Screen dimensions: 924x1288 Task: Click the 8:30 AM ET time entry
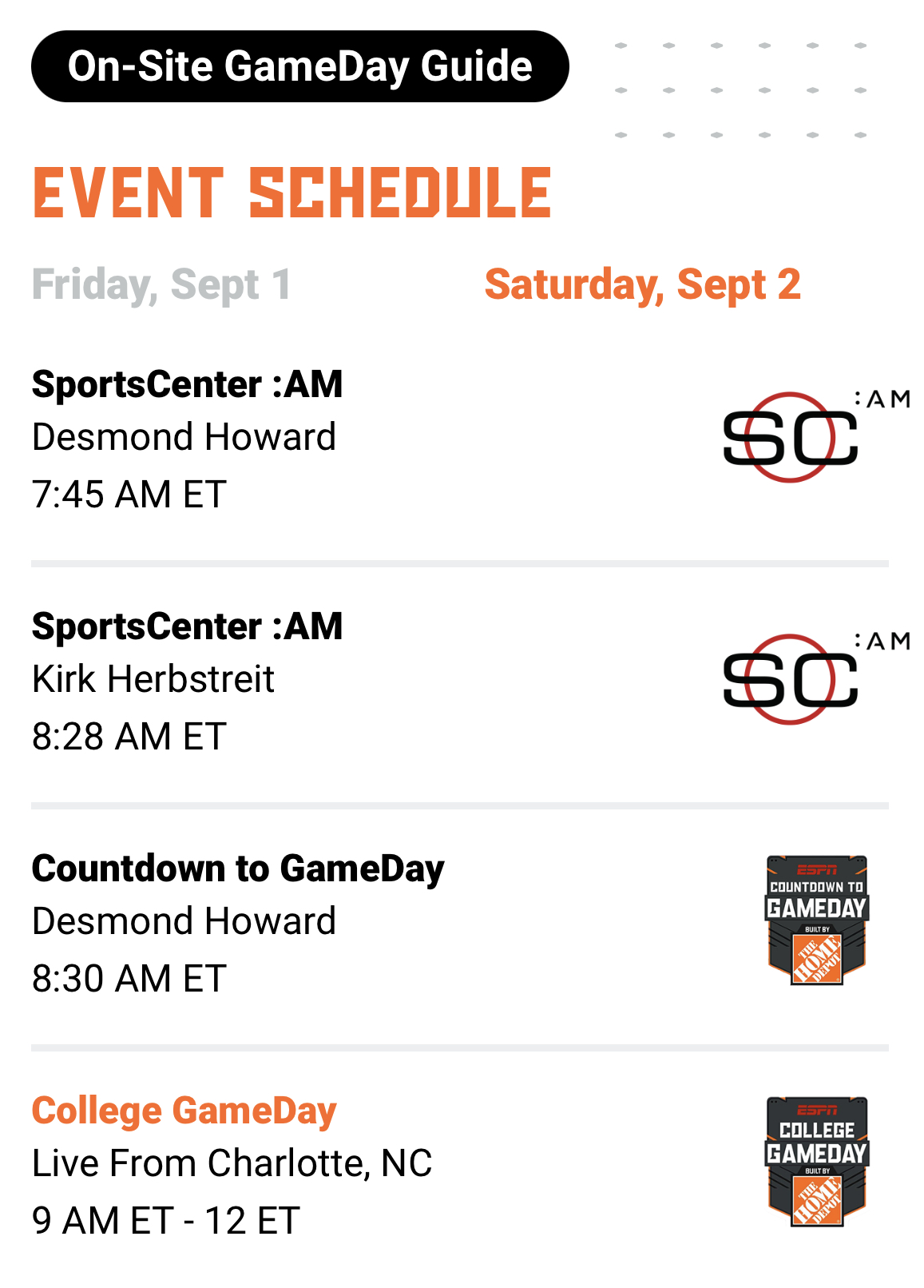pos(129,976)
